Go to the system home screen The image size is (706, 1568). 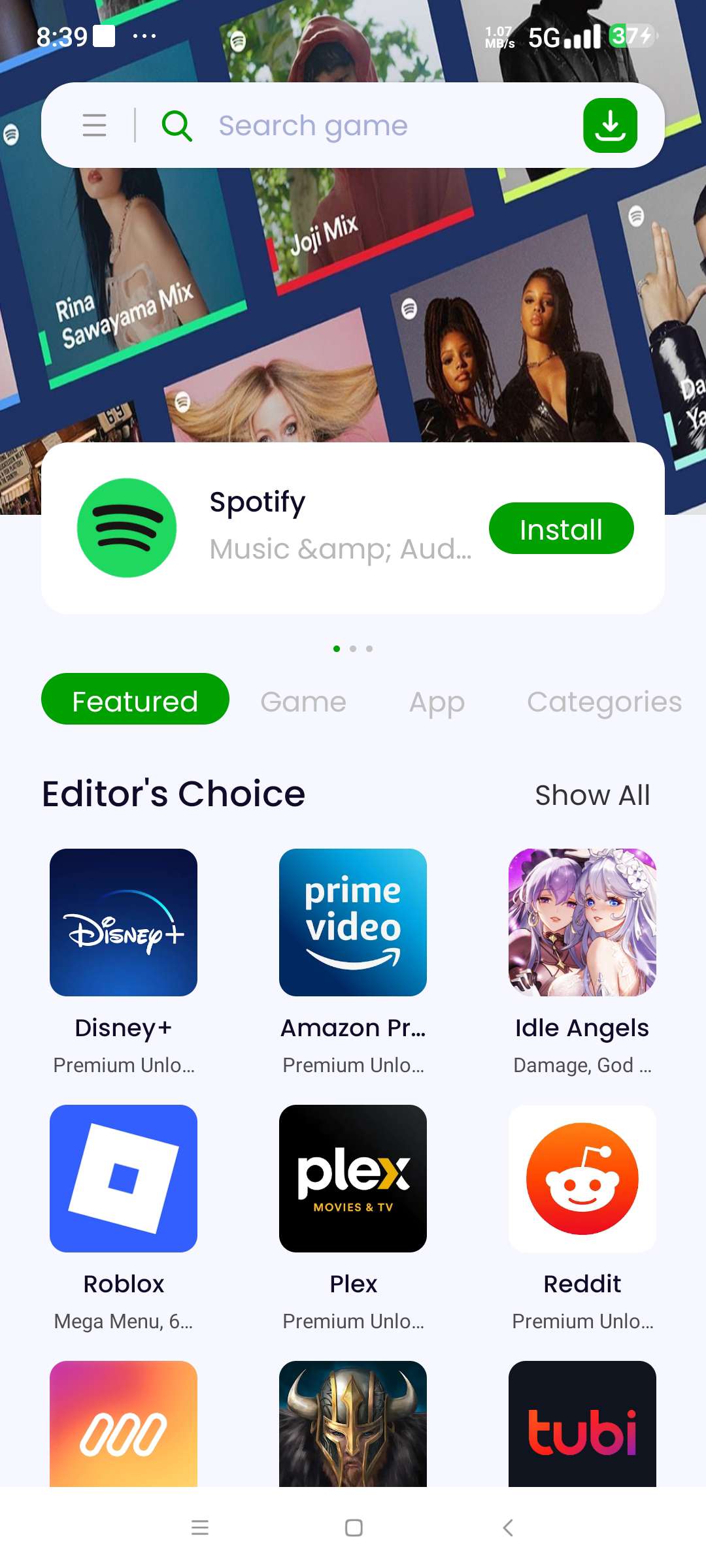tap(354, 1527)
